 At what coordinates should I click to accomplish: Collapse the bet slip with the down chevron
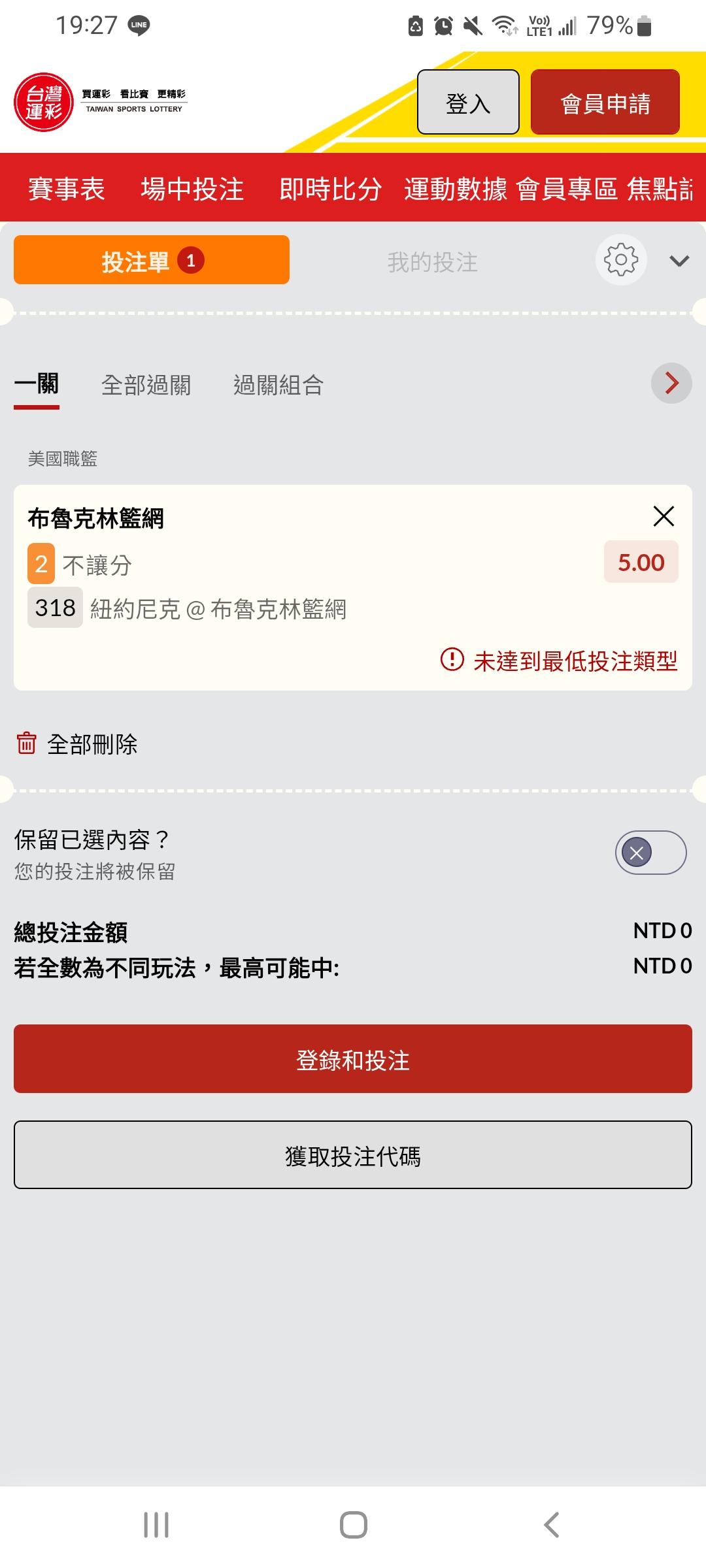click(679, 261)
